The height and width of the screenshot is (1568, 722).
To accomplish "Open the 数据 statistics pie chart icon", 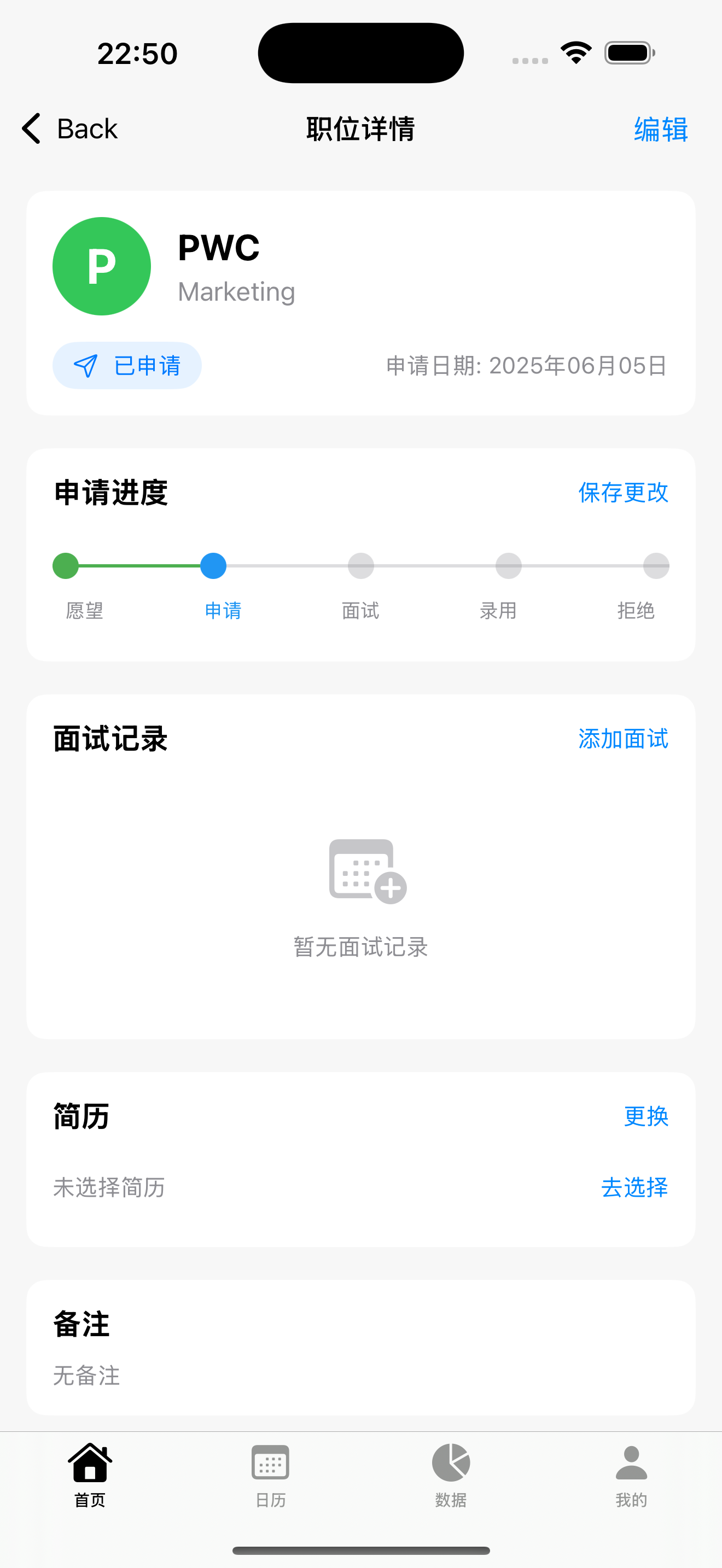I will 451,1464.
